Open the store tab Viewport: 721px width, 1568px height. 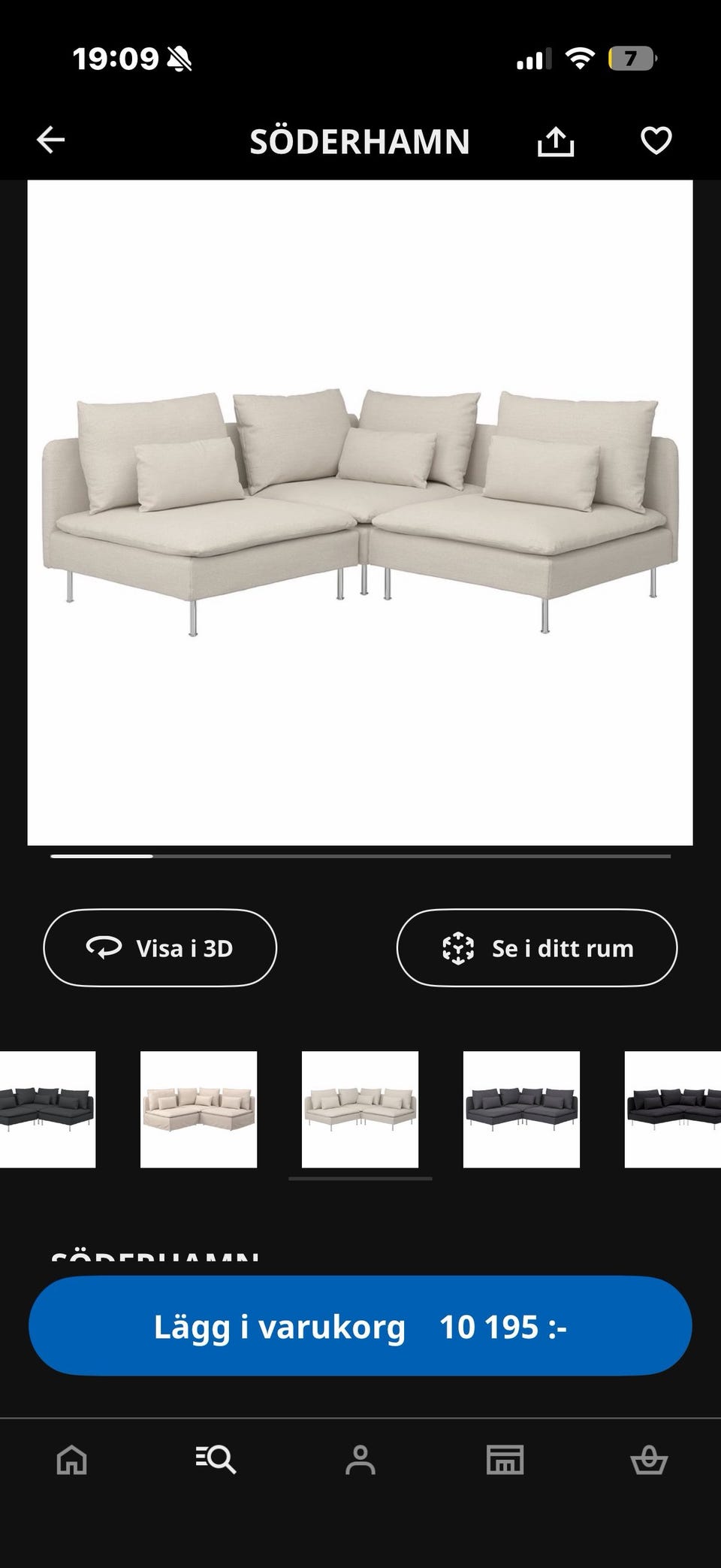click(x=505, y=1461)
